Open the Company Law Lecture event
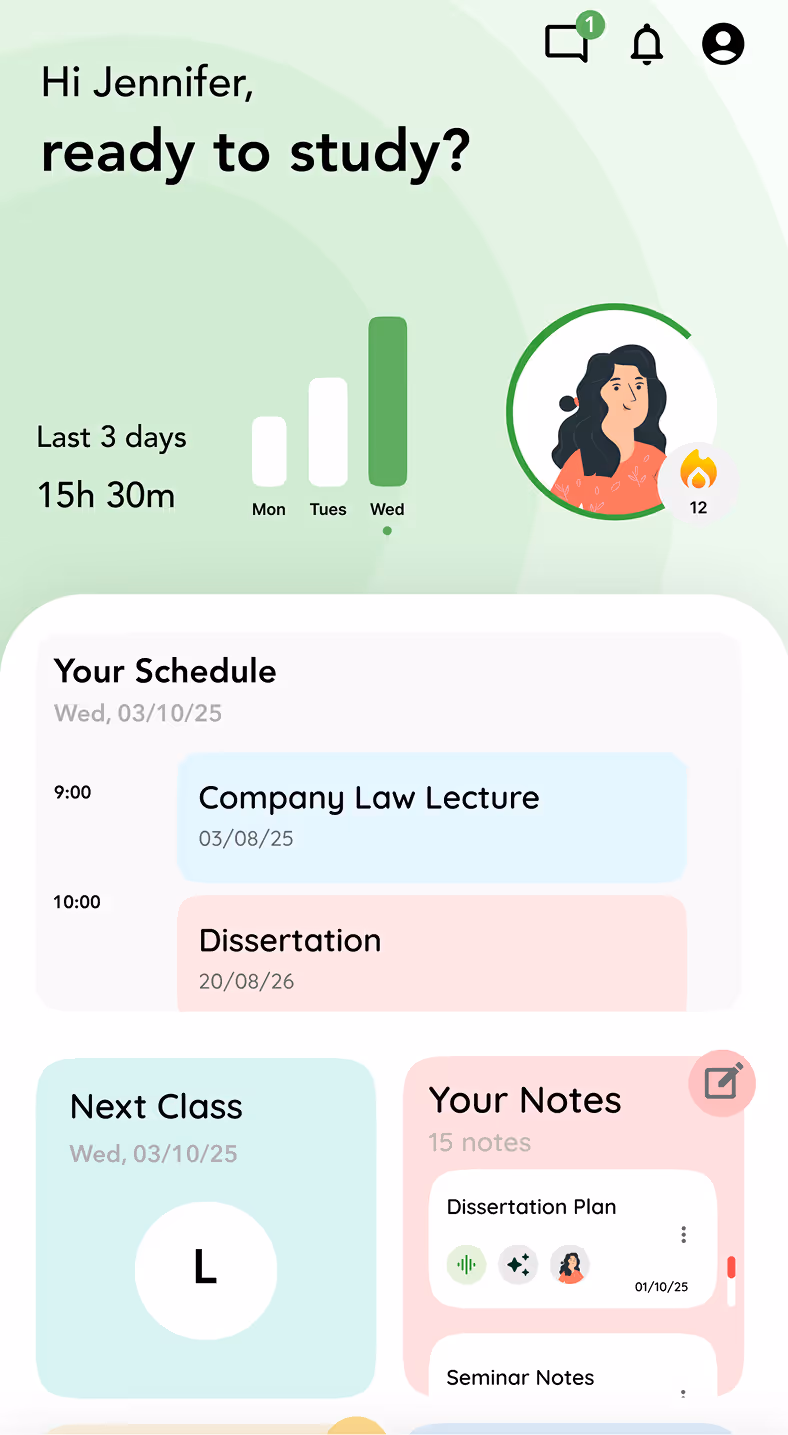 point(432,816)
